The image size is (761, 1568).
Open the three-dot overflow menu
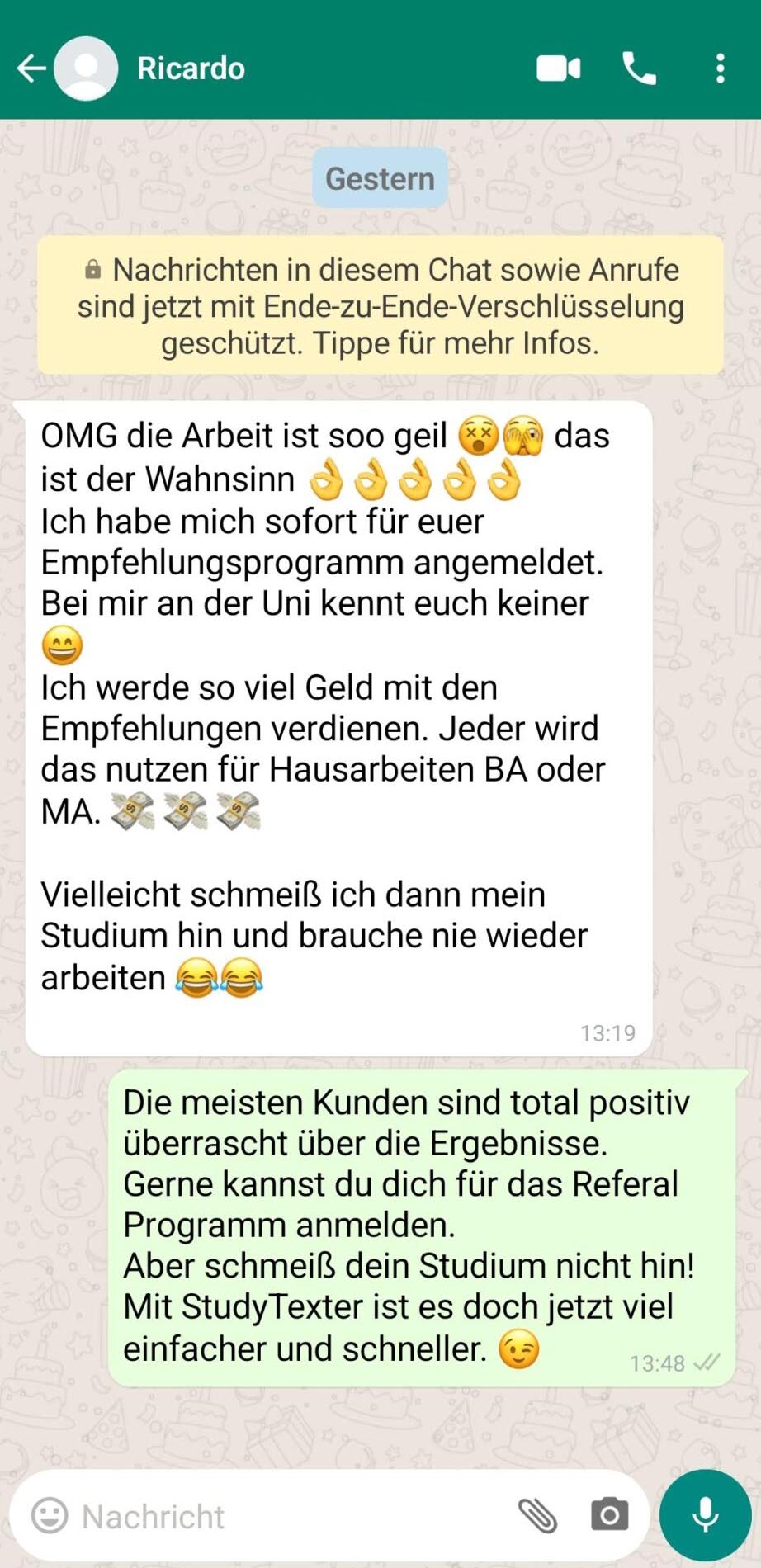click(x=721, y=68)
